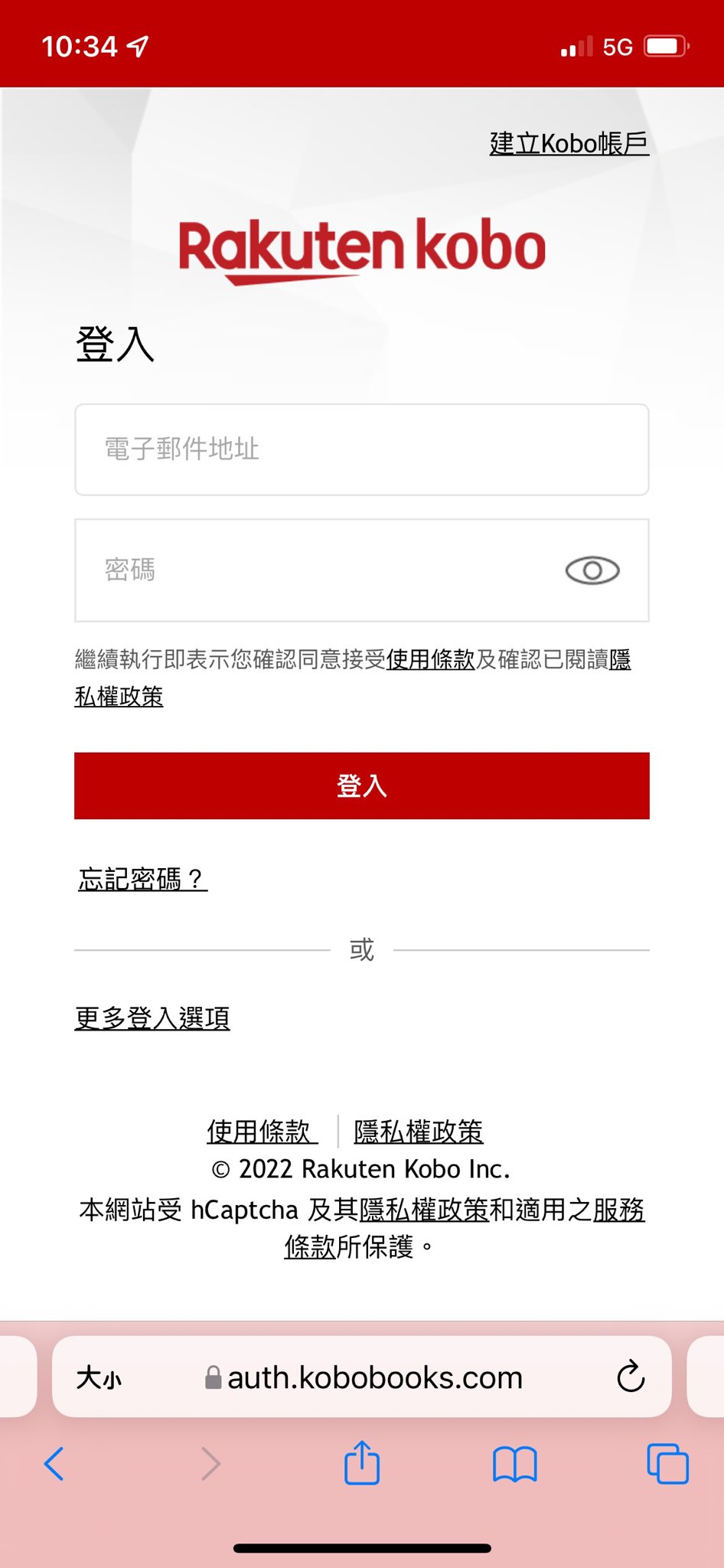
Task: Open the footer 隱私權政策 link beside 使用條款
Action: pyautogui.click(x=419, y=1131)
